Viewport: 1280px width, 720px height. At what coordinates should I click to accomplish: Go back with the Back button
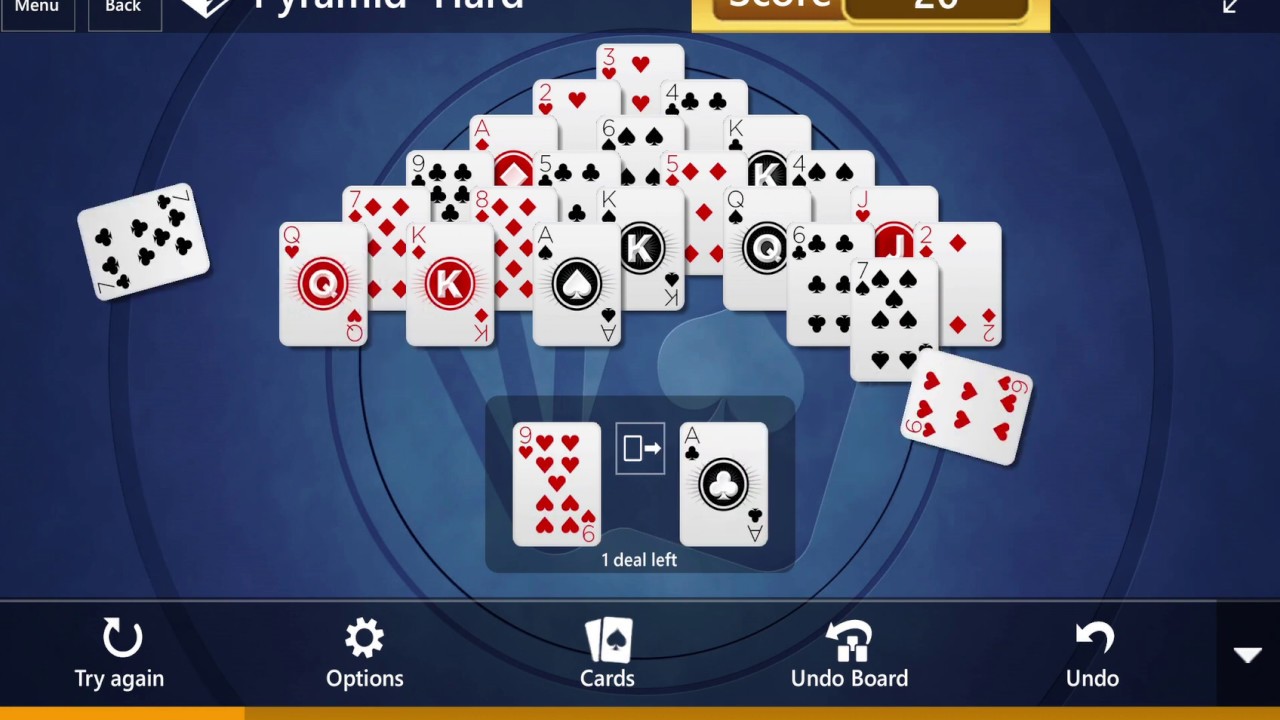click(x=123, y=10)
